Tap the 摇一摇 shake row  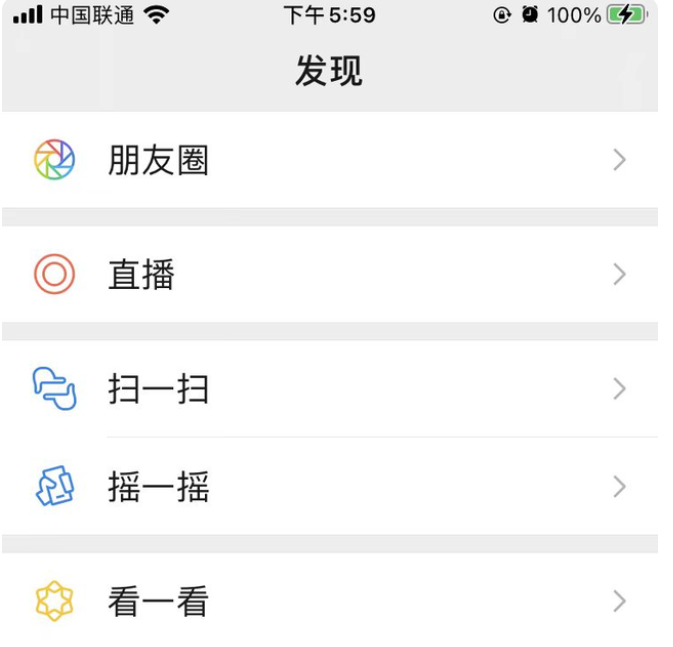click(x=330, y=487)
